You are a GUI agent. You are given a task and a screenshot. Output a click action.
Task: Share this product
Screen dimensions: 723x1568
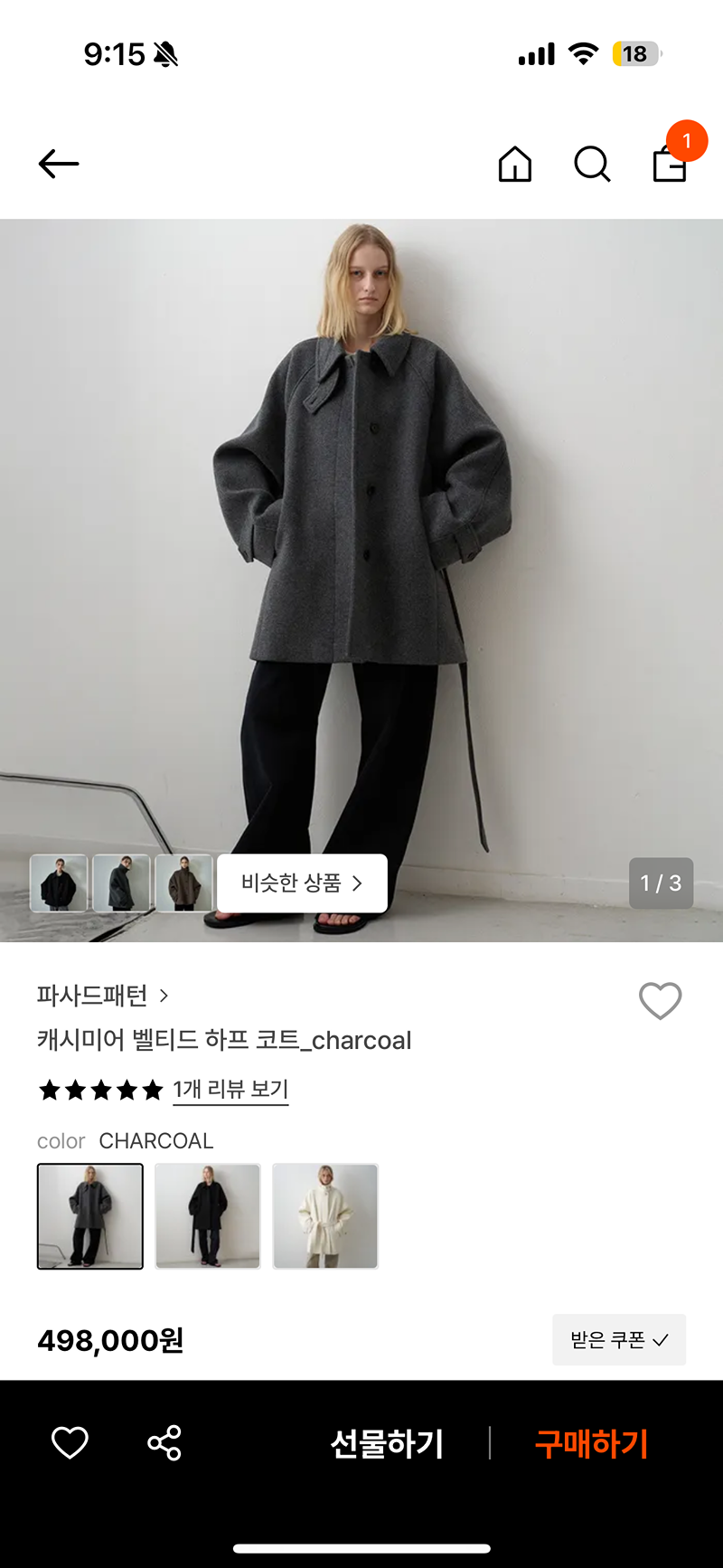[164, 1442]
